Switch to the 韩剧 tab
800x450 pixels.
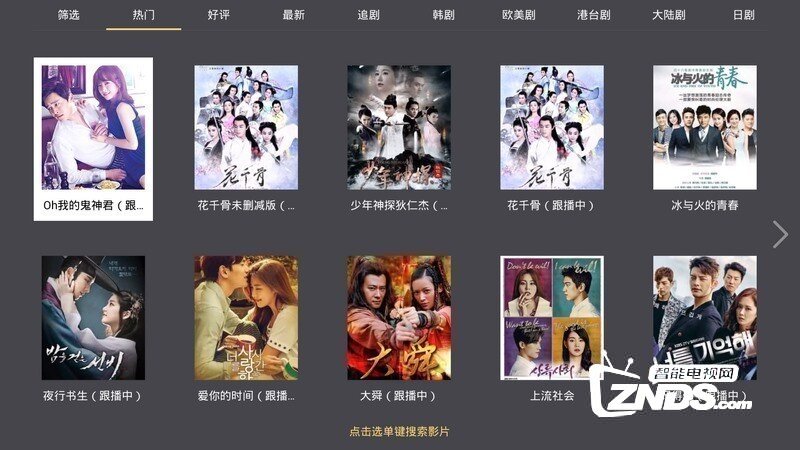tap(444, 16)
